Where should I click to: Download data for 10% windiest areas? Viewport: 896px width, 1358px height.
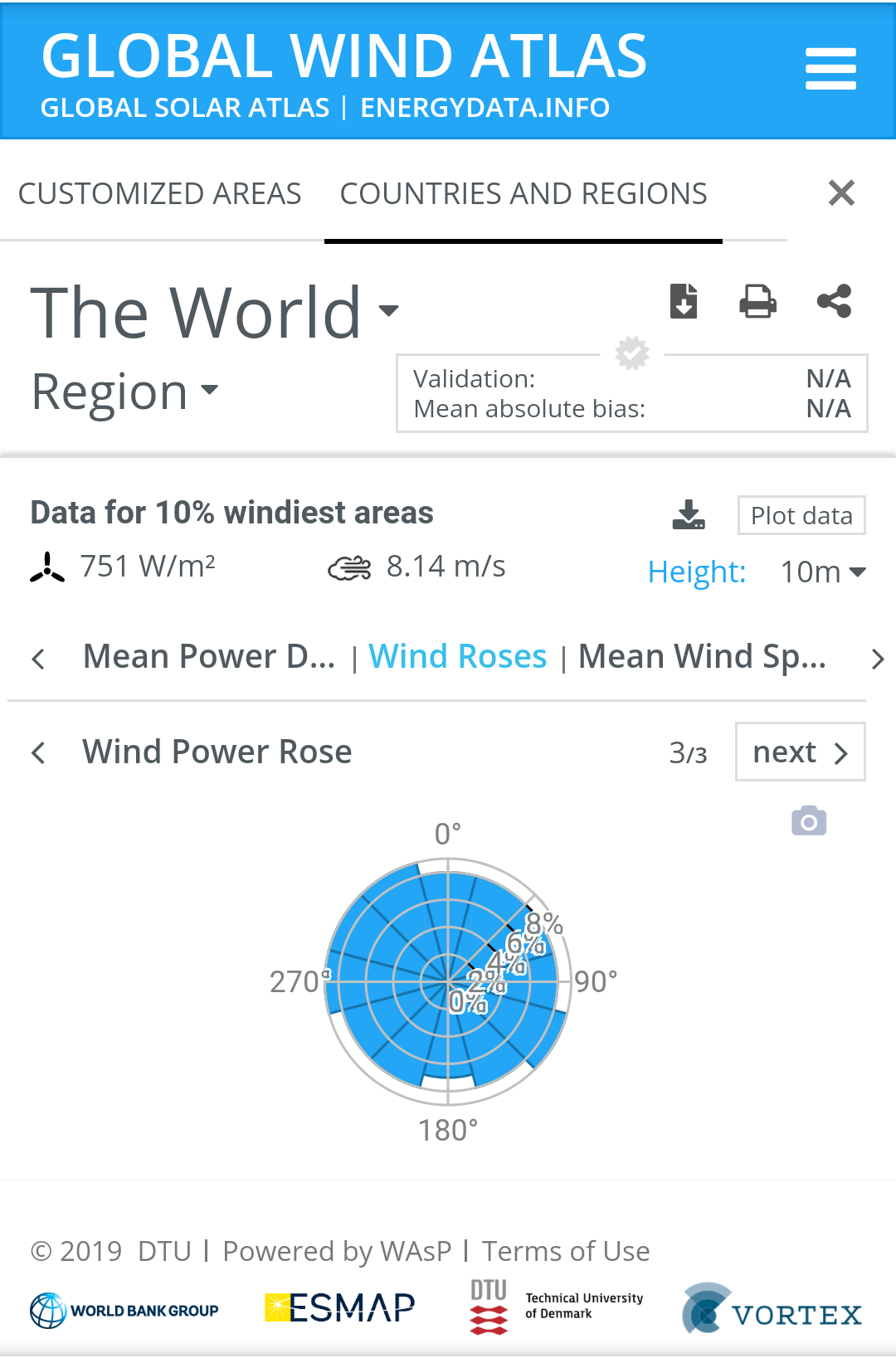point(689,515)
